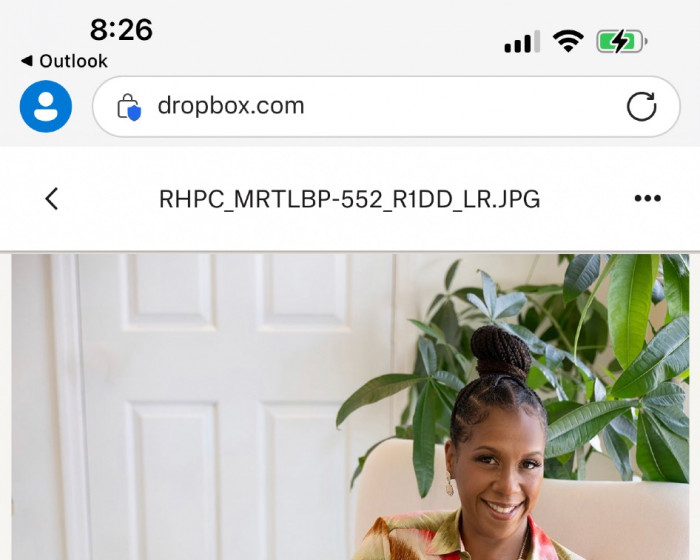The image size is (700, 560).
Task: Go back from the image preview
Action: (x=52, y=199)
